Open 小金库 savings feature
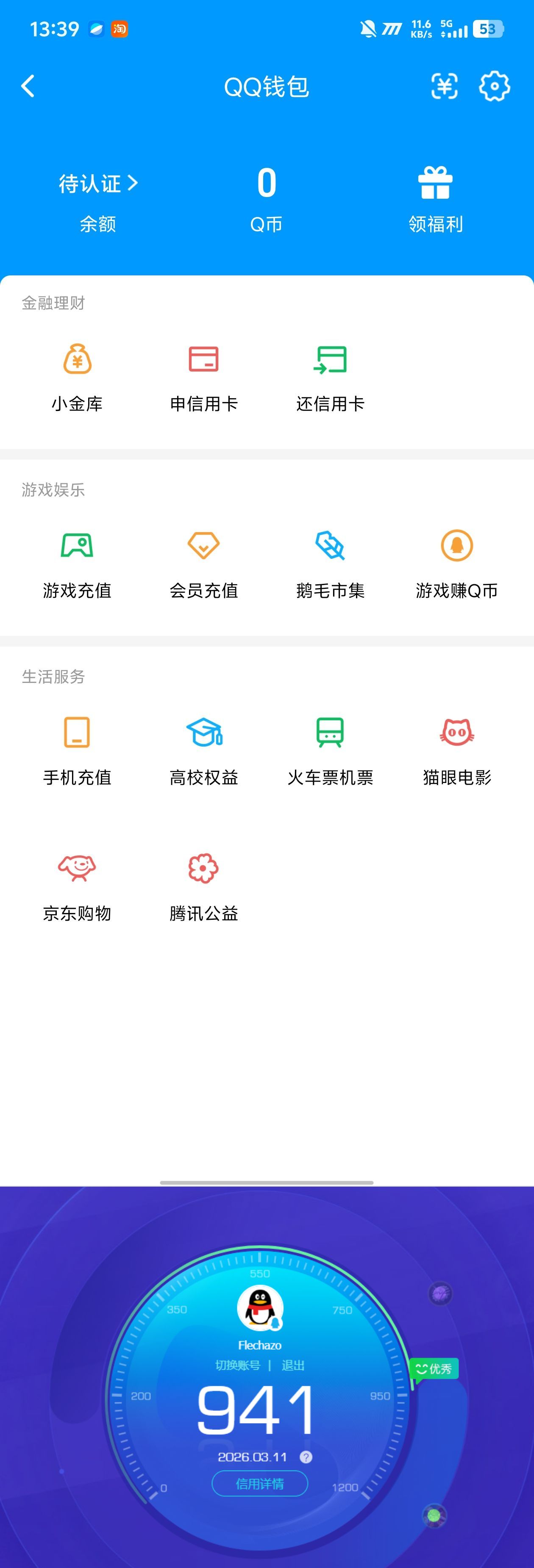 (x=76, y=375)
